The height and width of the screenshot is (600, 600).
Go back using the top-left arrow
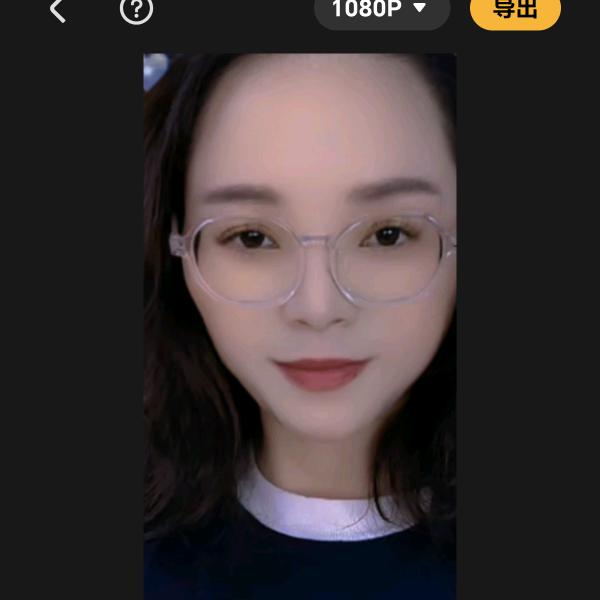click(58, 11)
